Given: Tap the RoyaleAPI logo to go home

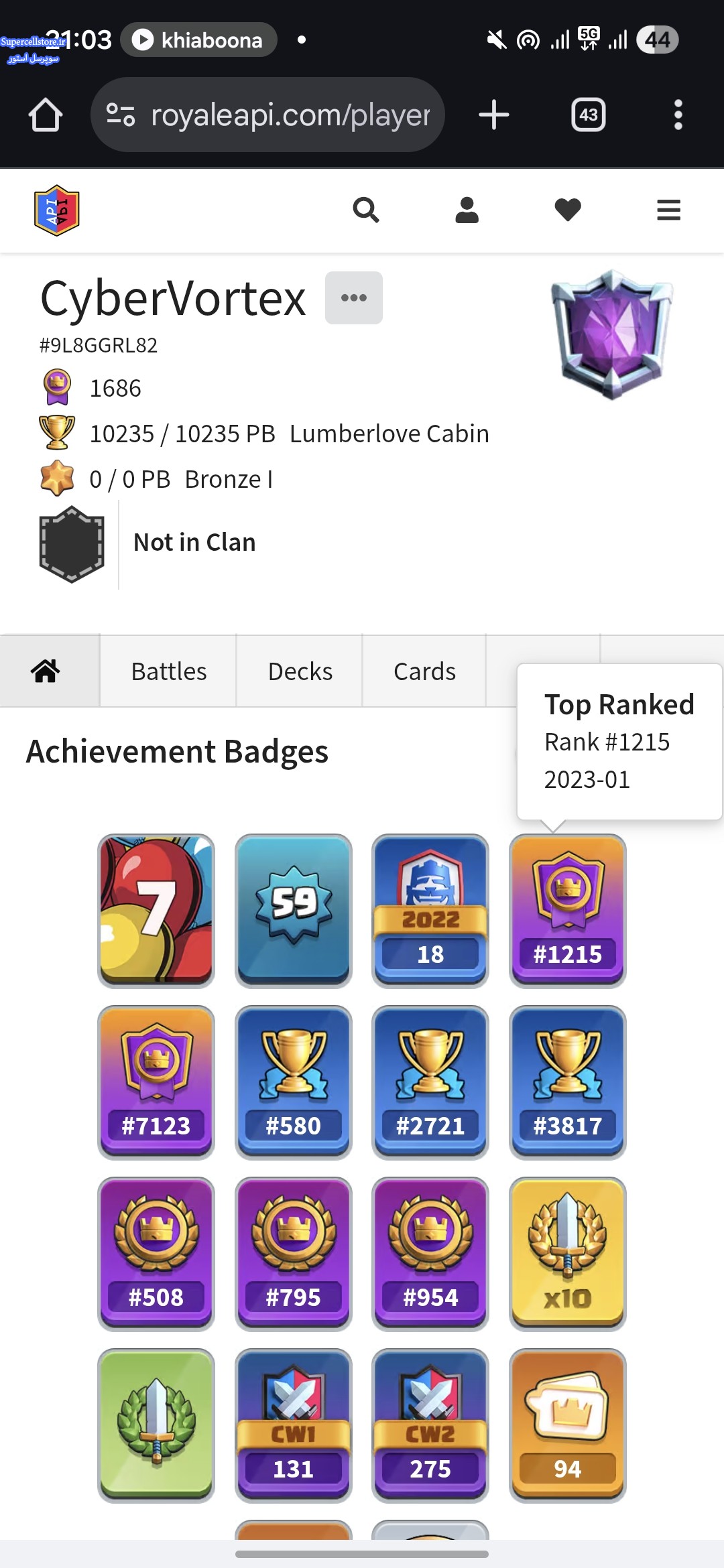Looking at the screenshot, I should coord(57,210).
